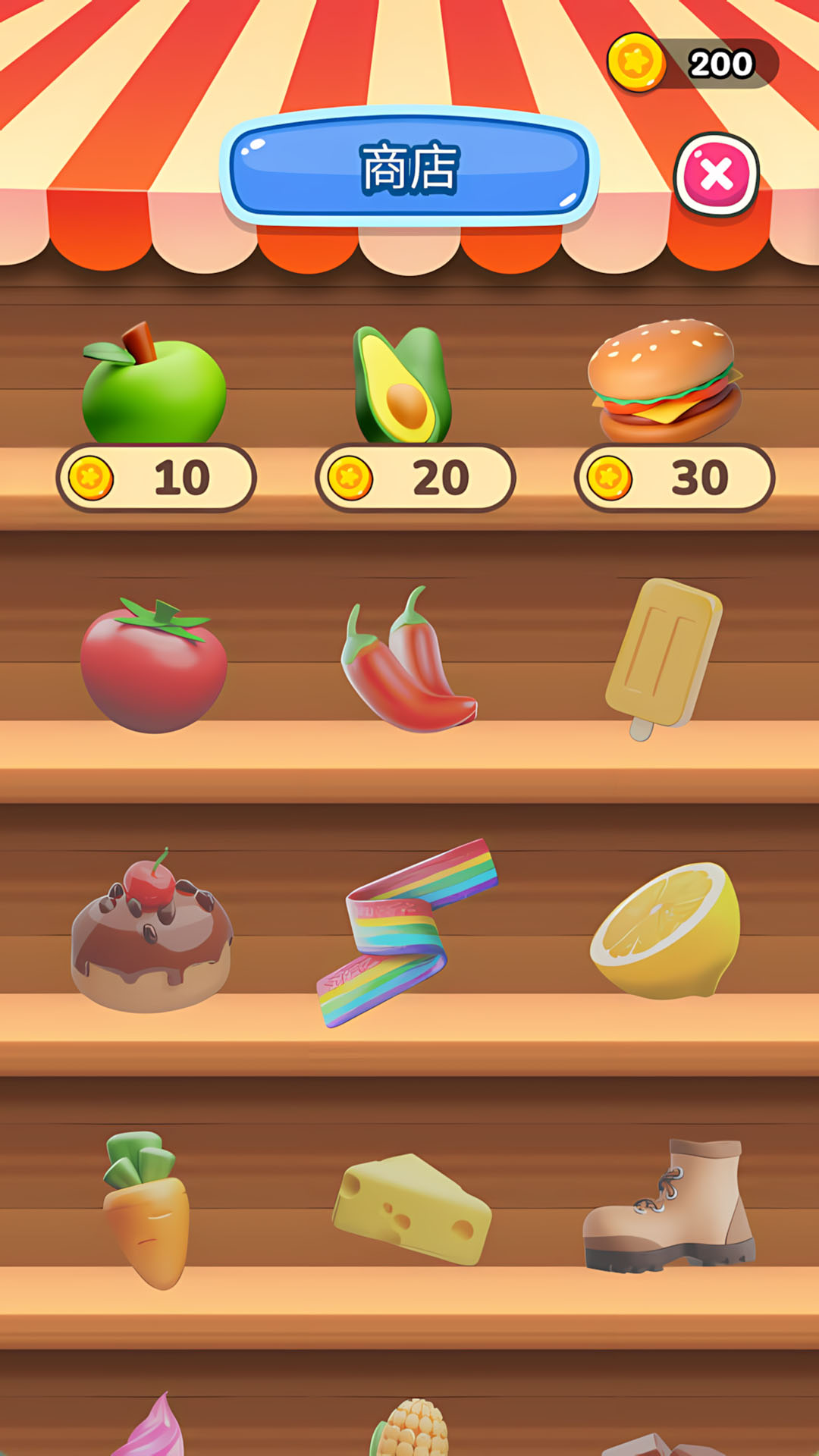Select the yellow popsicle item
The width and height of the screenshot is (819, 1456).
pos(667,660)
